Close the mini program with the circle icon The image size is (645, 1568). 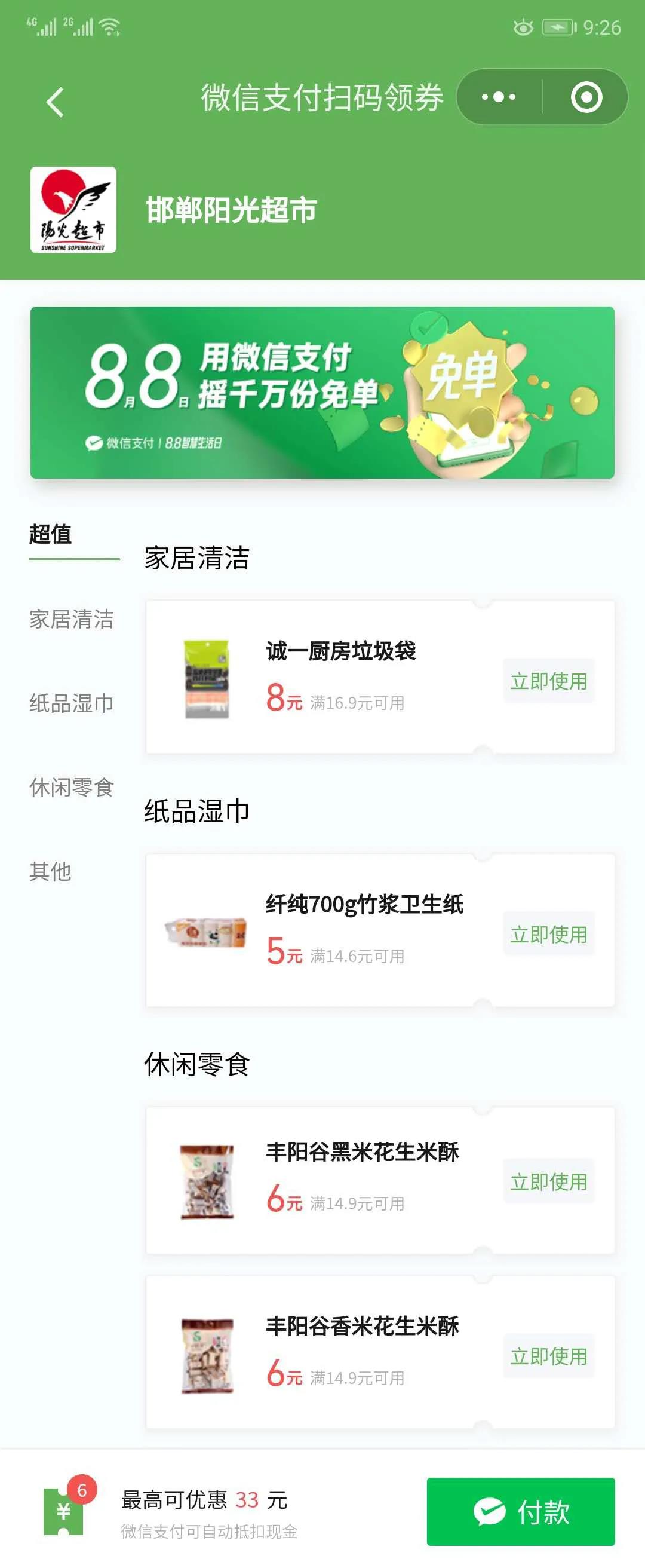coord(586,97)
